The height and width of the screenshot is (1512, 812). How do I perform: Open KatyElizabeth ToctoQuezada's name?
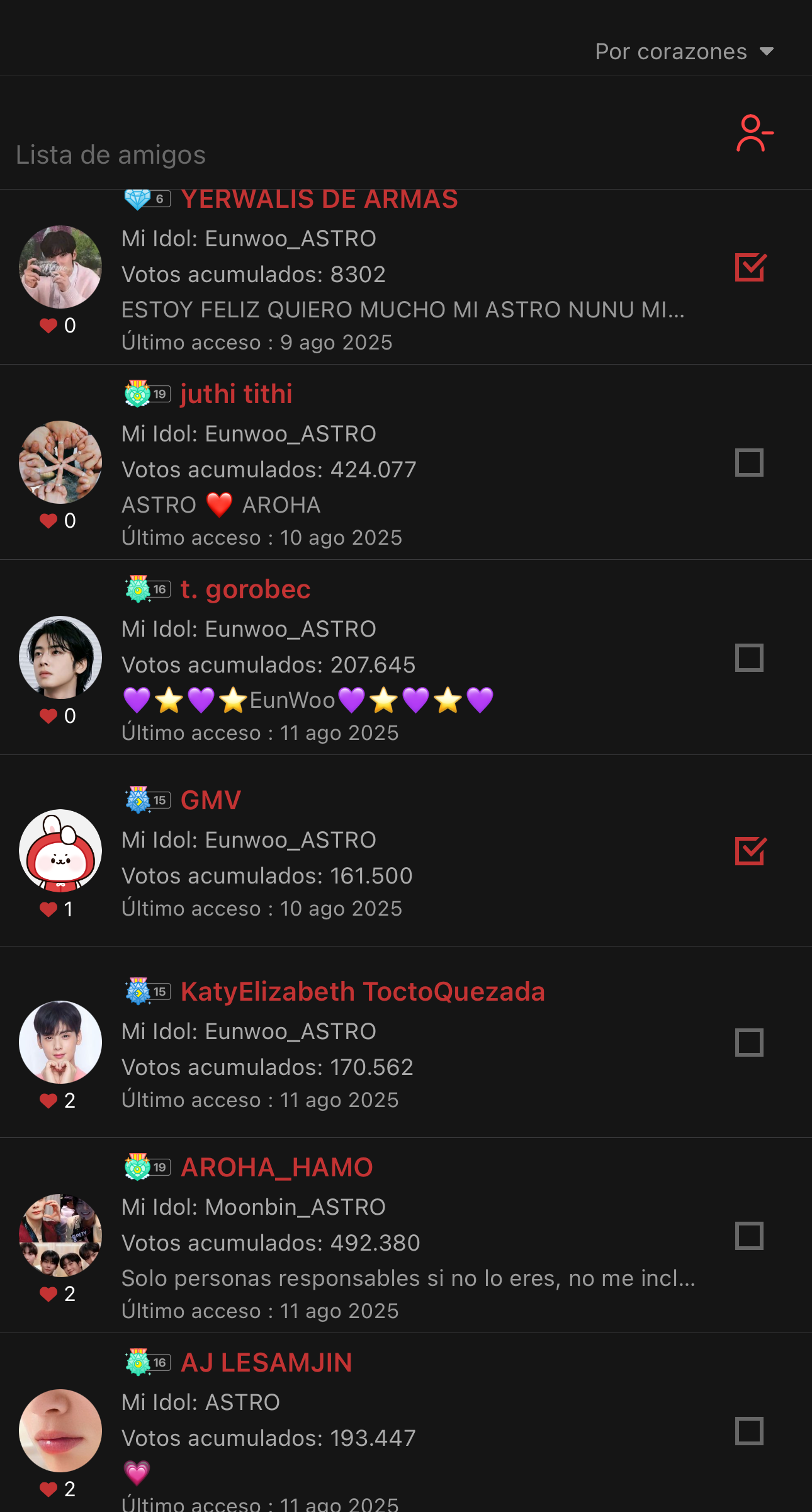tap(363, 992)
